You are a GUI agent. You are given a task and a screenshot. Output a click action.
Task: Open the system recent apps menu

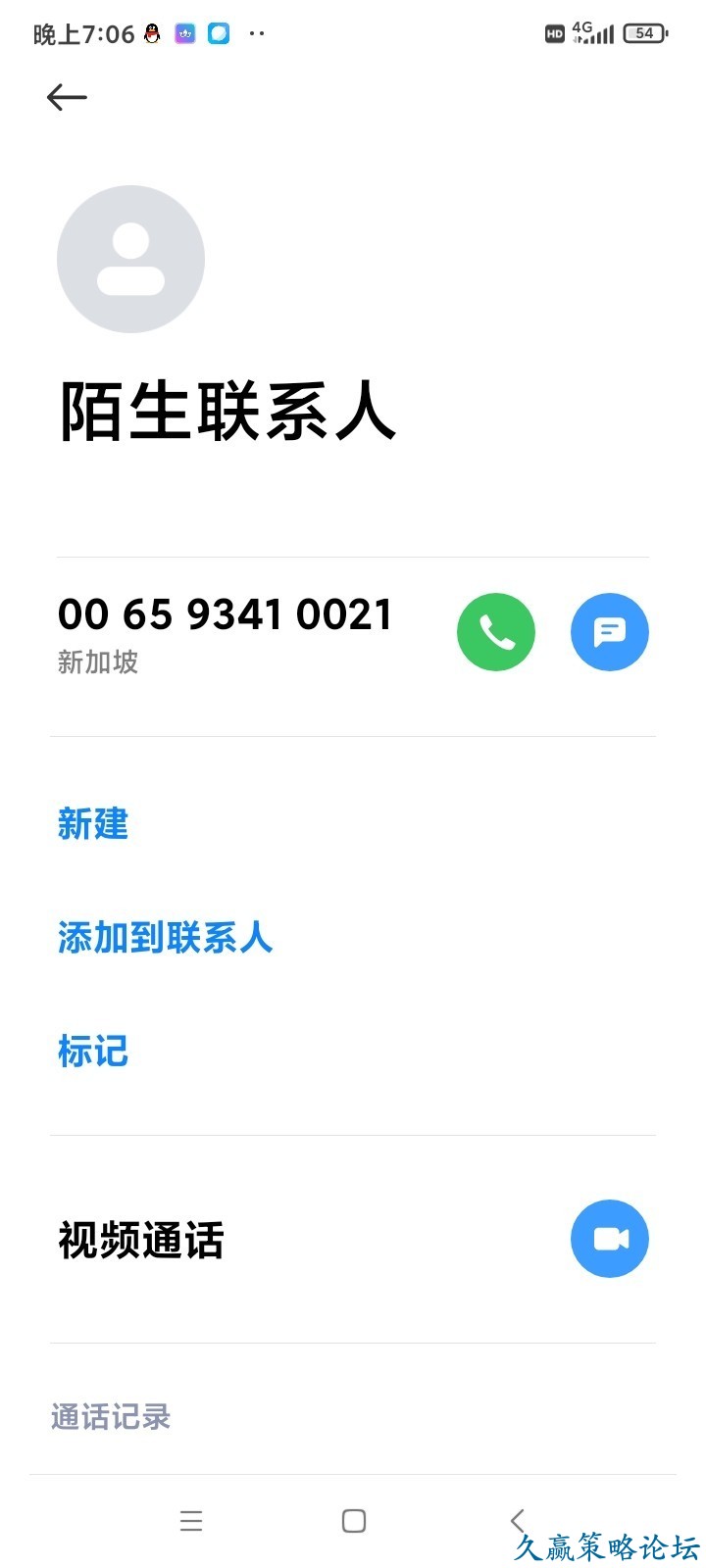pos(191,1520)
